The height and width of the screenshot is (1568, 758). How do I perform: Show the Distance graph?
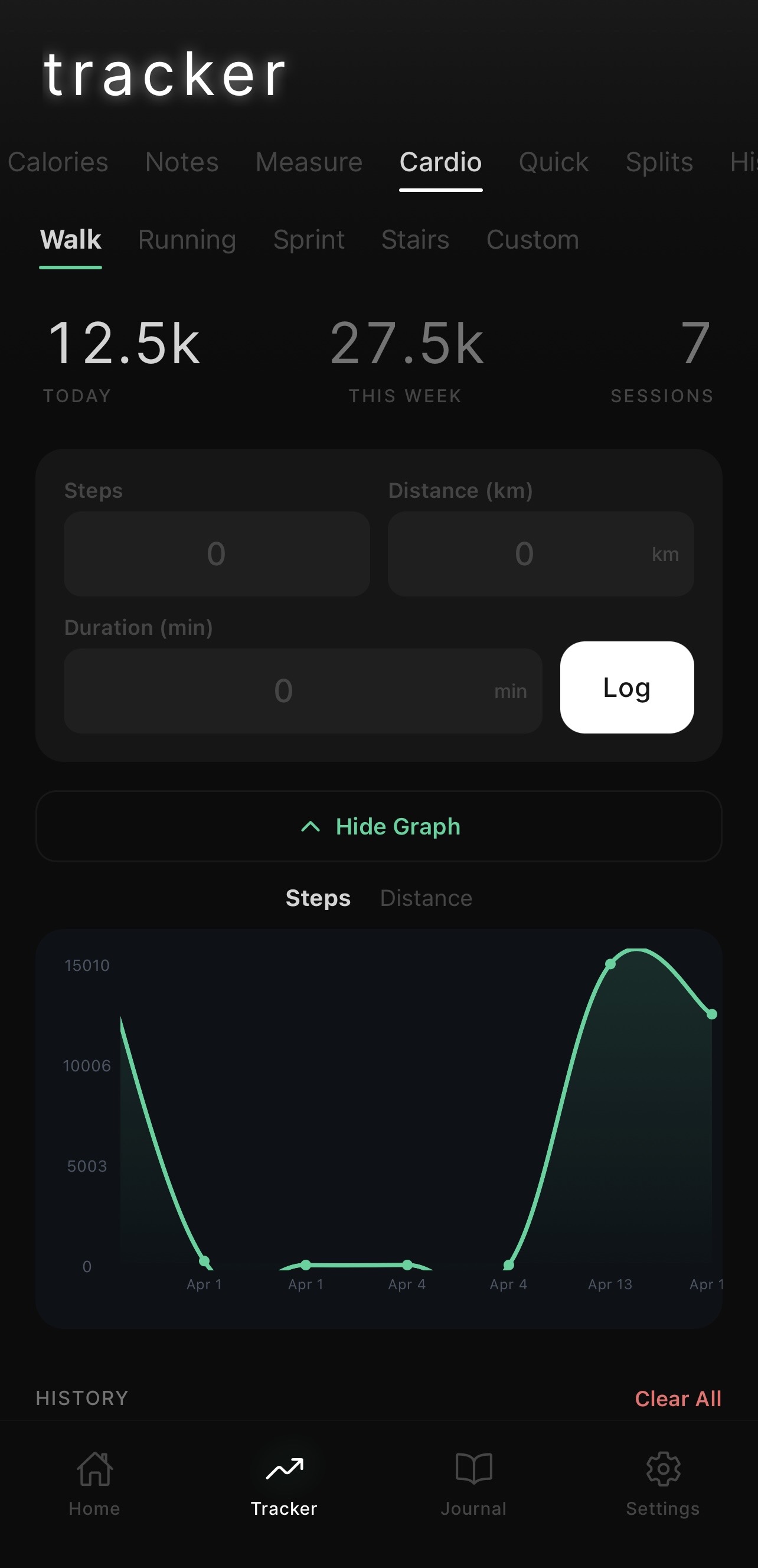point(426,898)
